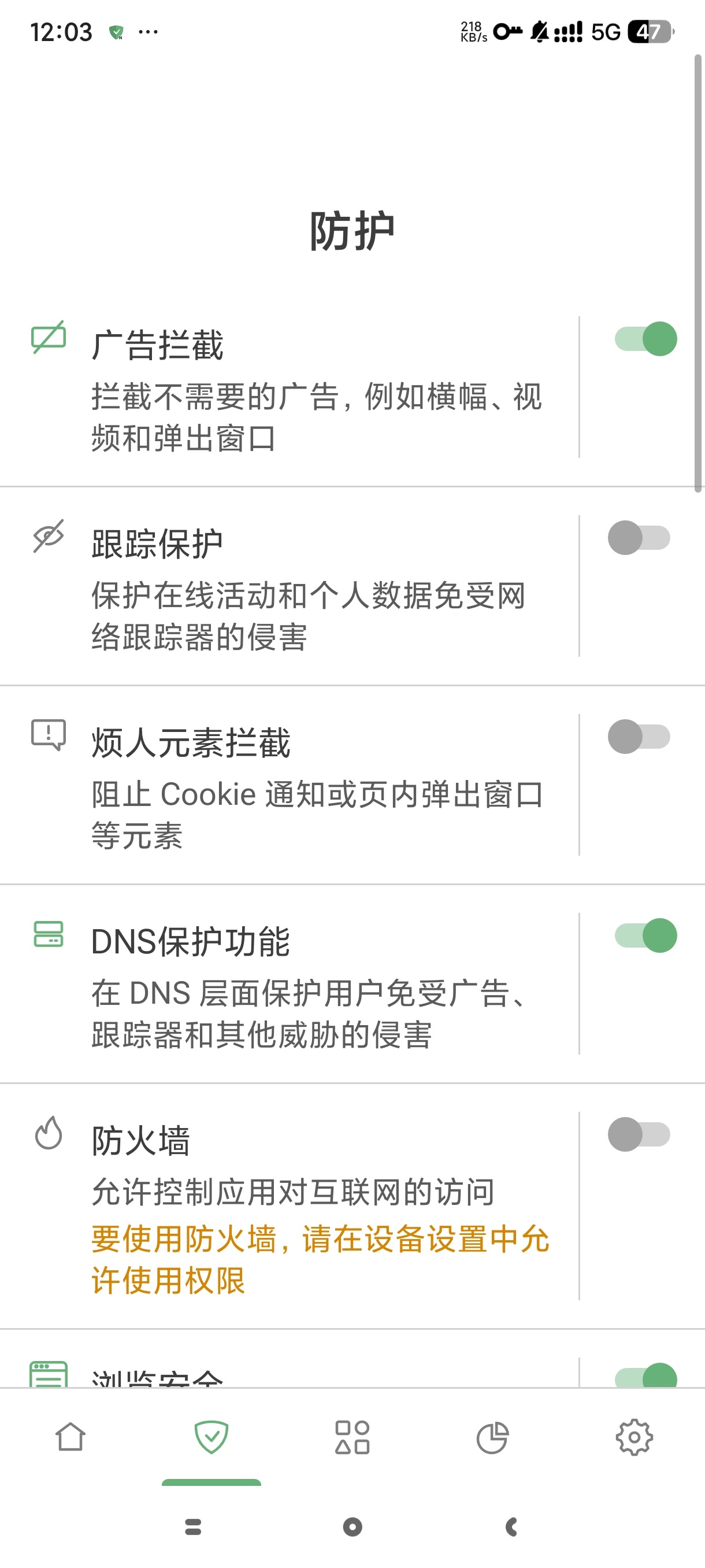Enable the 跟踪保护 switch
The image size is (705, 1568).
pyautogui.click(x=639, y=538)
